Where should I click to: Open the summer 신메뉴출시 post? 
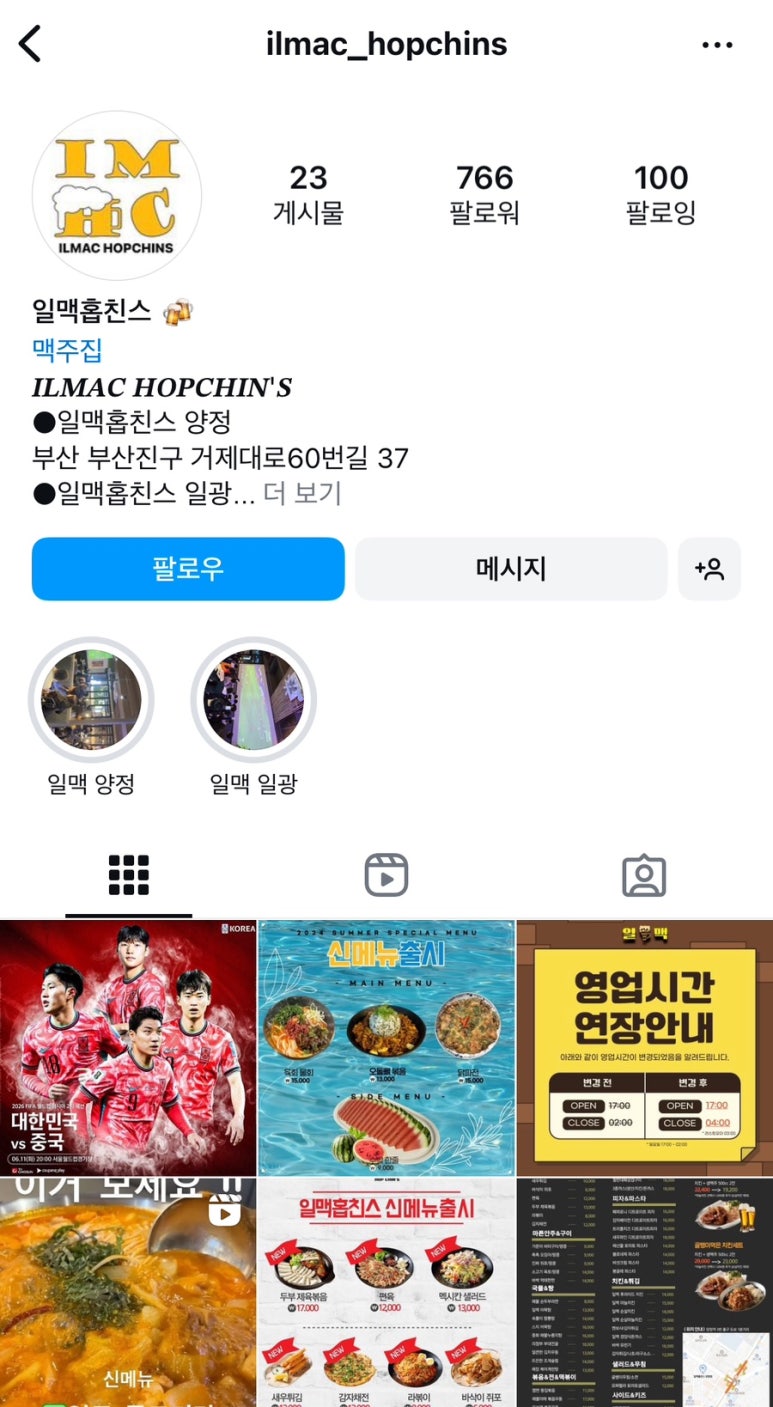pyautogui.click(x=386, y=1048)
